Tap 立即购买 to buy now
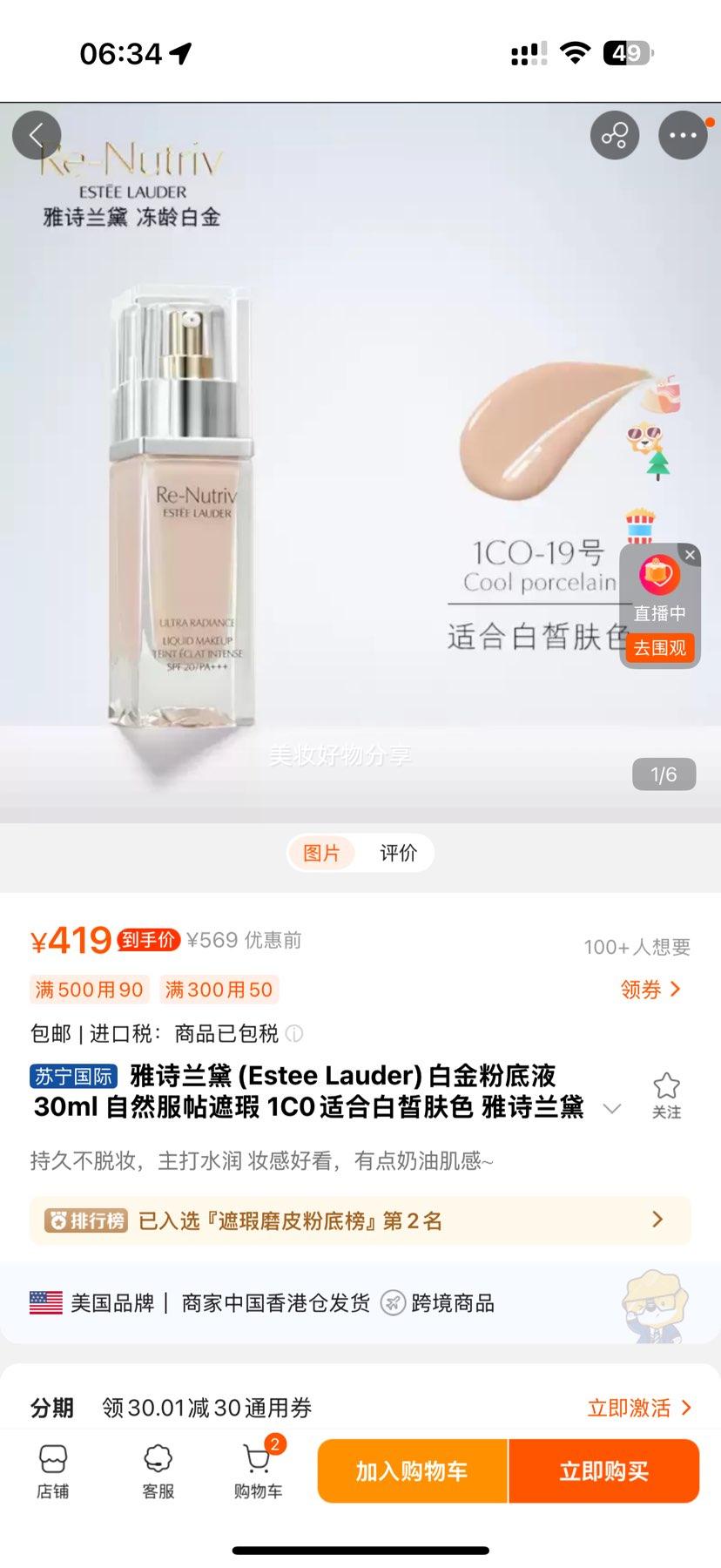The height and width of the screenshot is (1568, 721). pos(603,1470)
